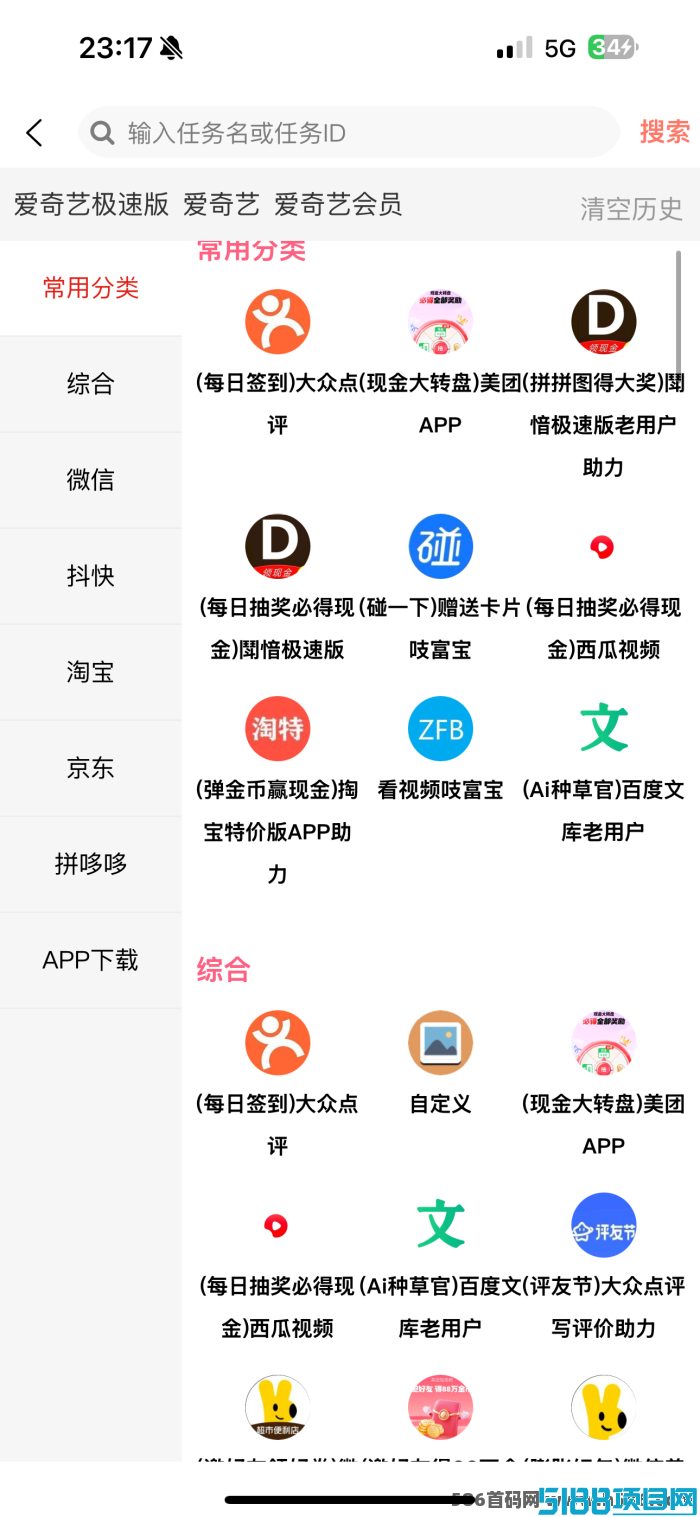The width and height of the screenshot is (700, 1517).
Task: Open (碰一下)赠送卡片吱富宝 task
Action: (440, 588)
